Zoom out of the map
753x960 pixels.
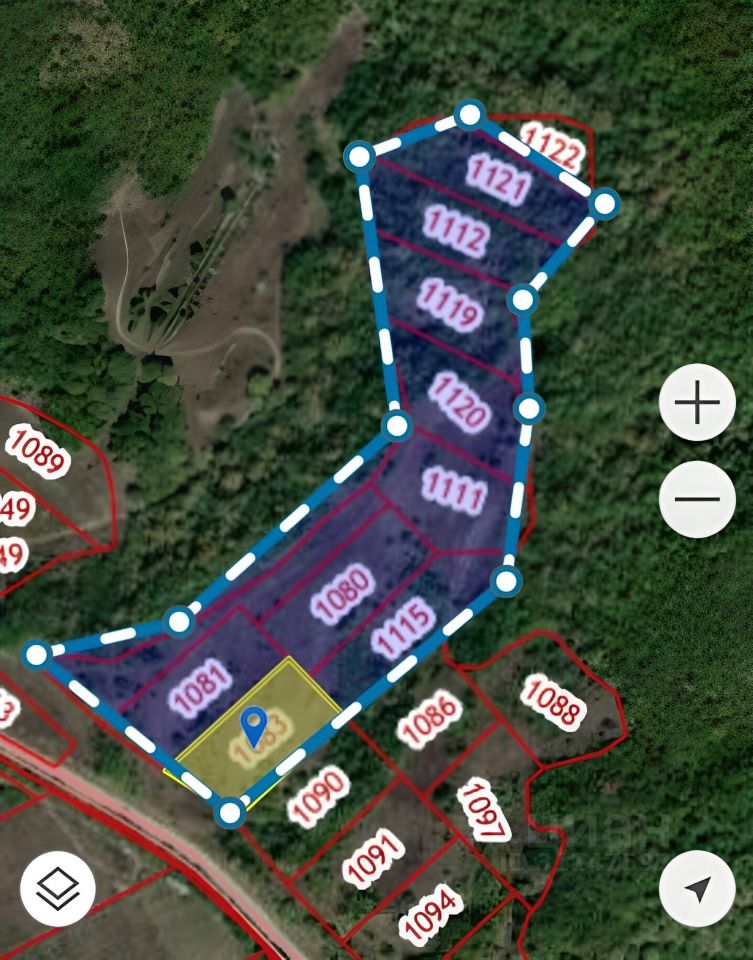697,500
